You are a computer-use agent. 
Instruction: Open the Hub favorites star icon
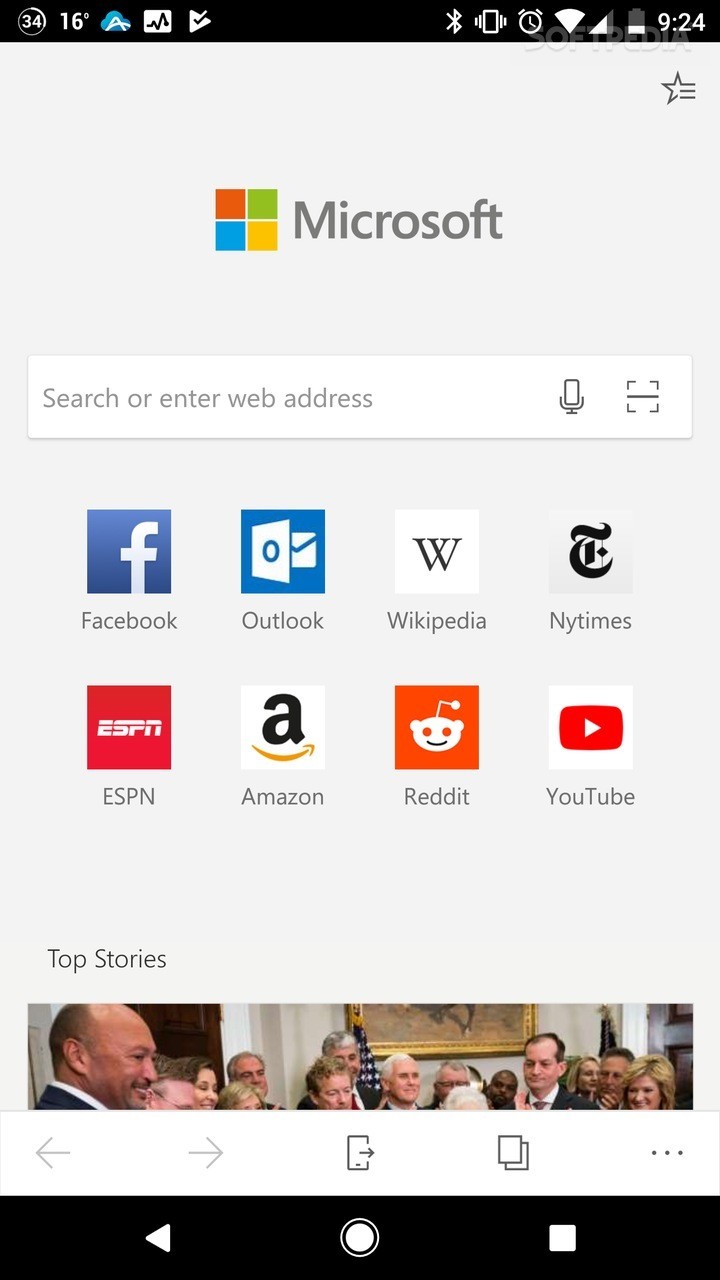[x=679, y=88]
